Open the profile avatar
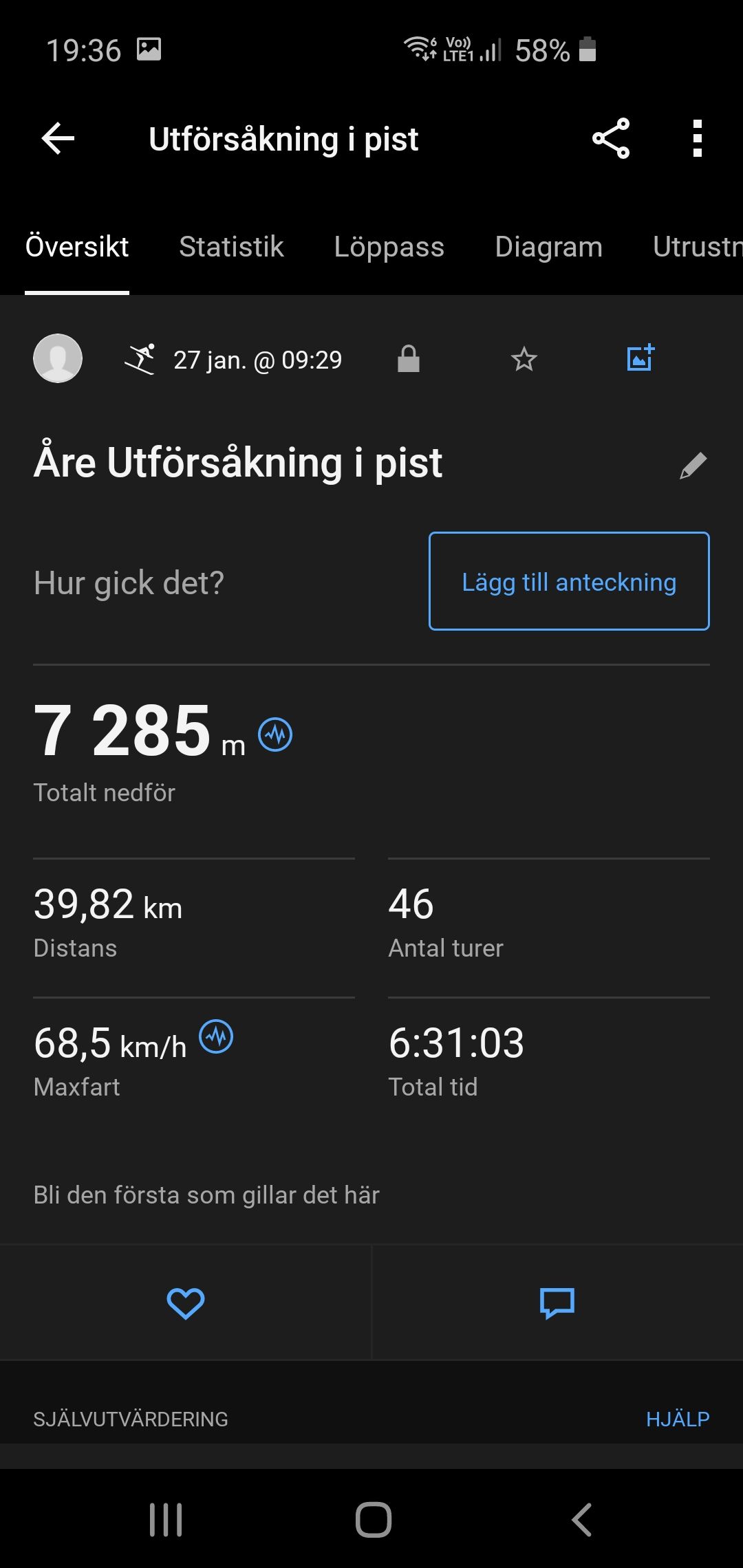Screen dimensions: 743x1568 click(58, 358)
